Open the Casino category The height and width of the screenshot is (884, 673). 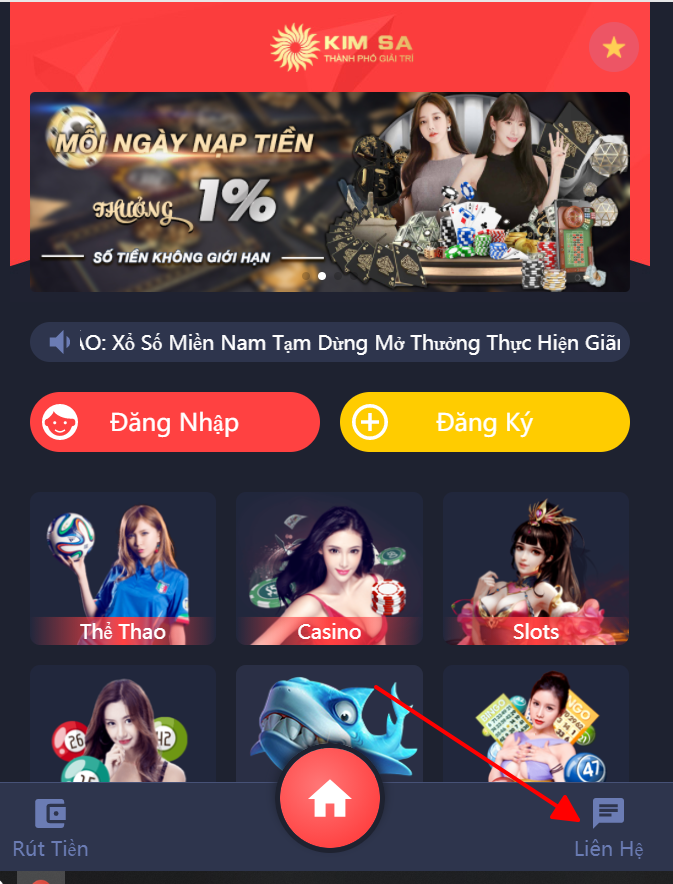329,568
